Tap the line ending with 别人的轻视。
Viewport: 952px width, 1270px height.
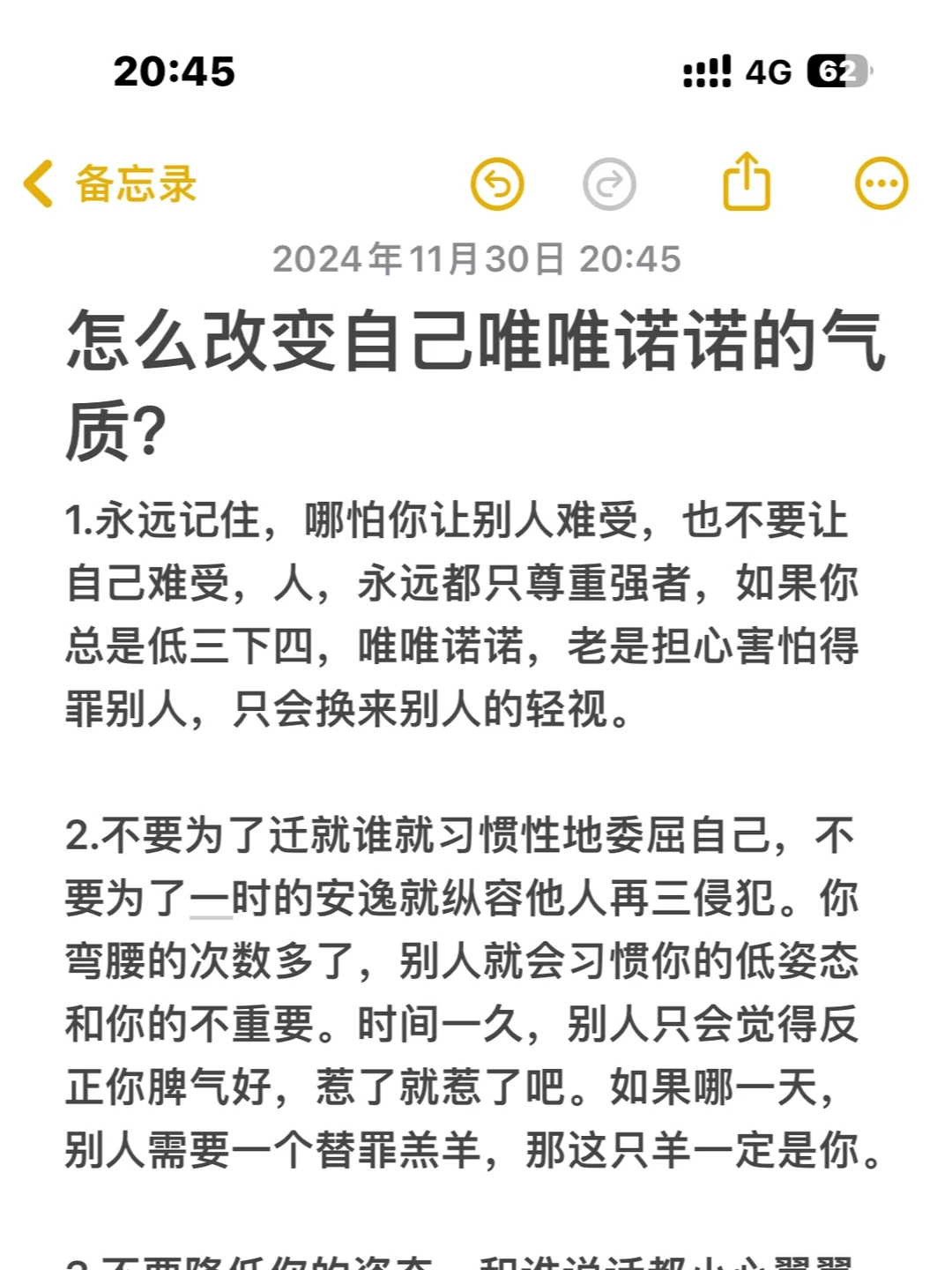(x=353, y=713)
